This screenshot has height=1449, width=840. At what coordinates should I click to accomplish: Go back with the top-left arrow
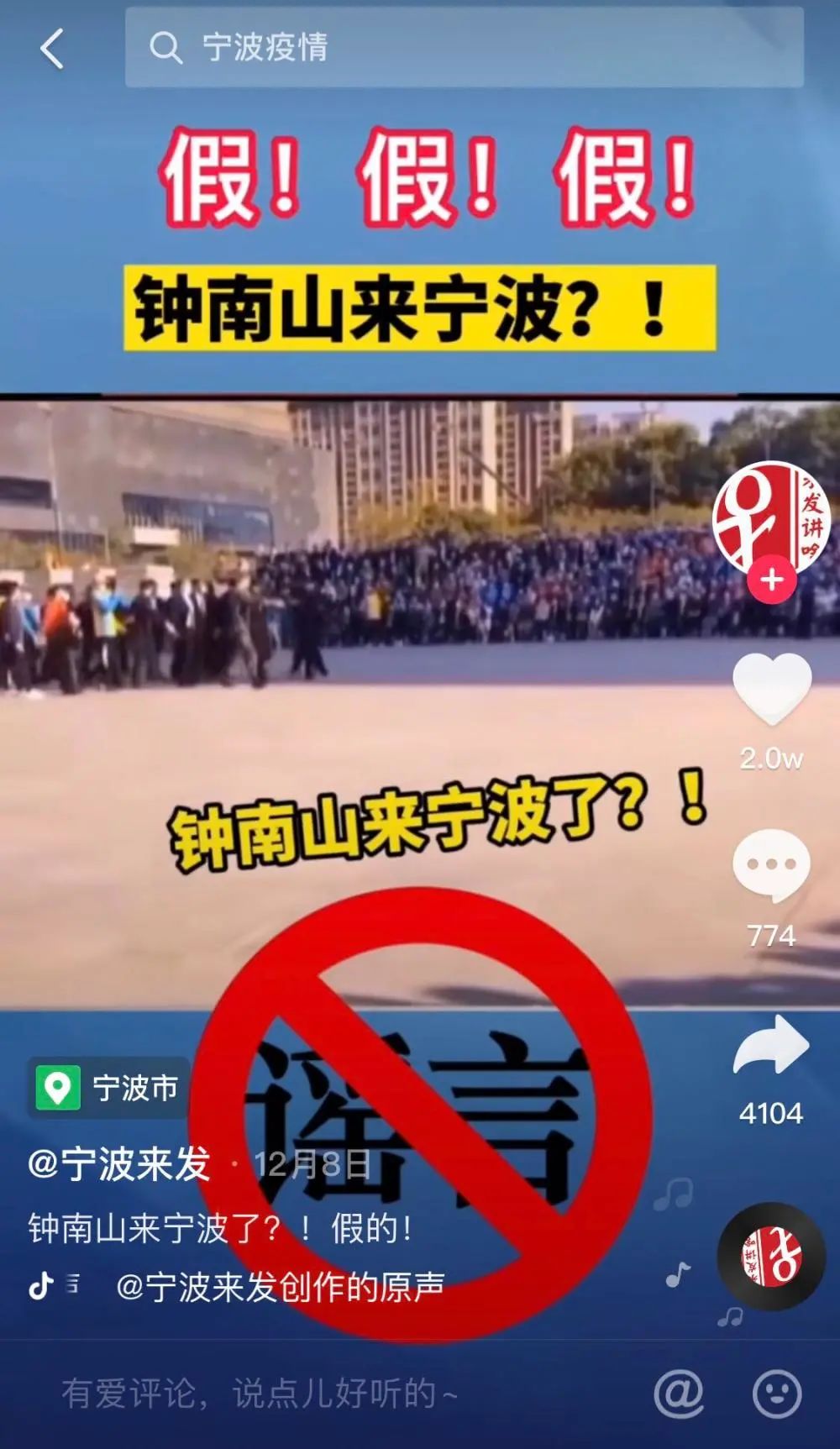click(x=52, y=48)
